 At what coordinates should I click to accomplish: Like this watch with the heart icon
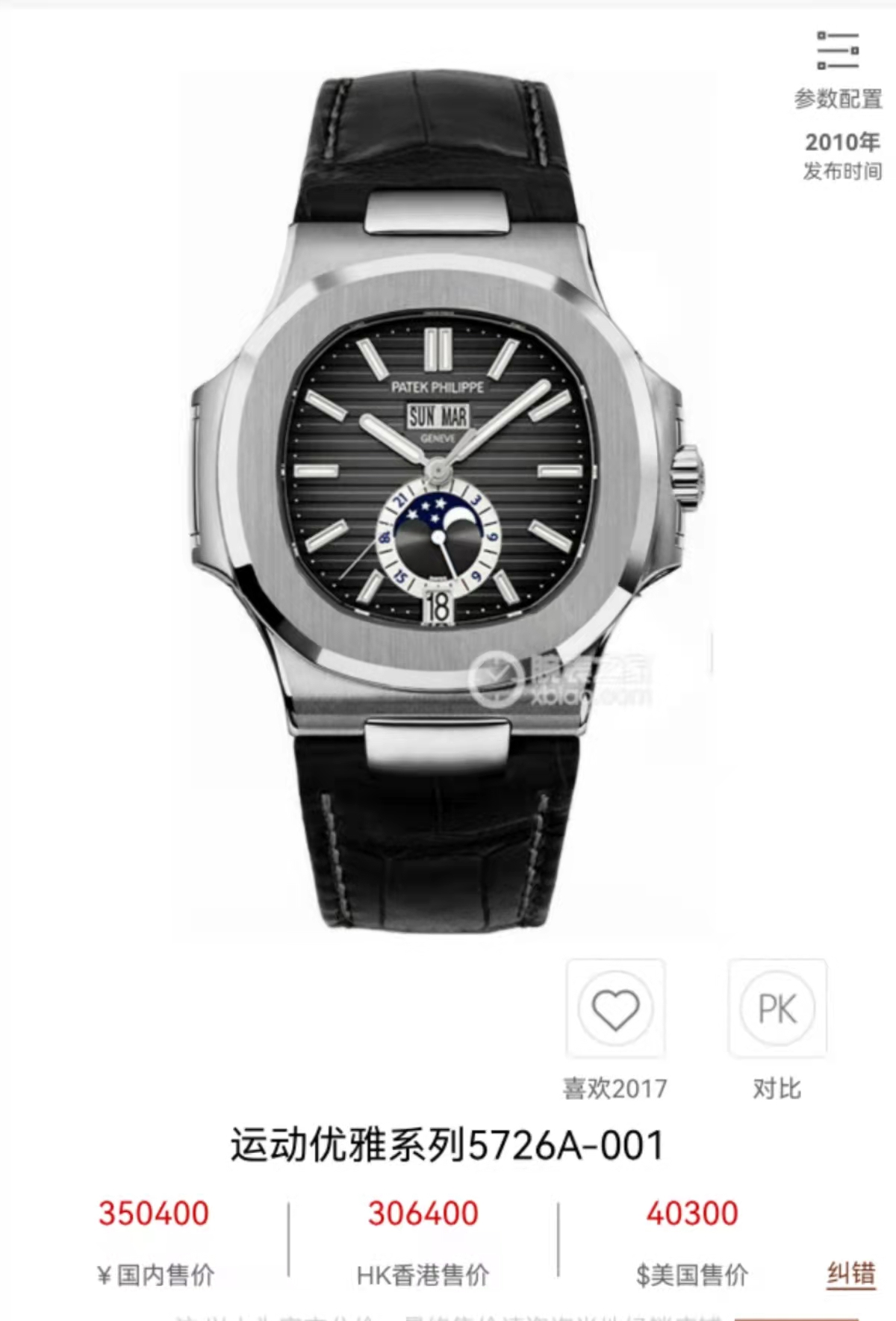point(615,1009)
